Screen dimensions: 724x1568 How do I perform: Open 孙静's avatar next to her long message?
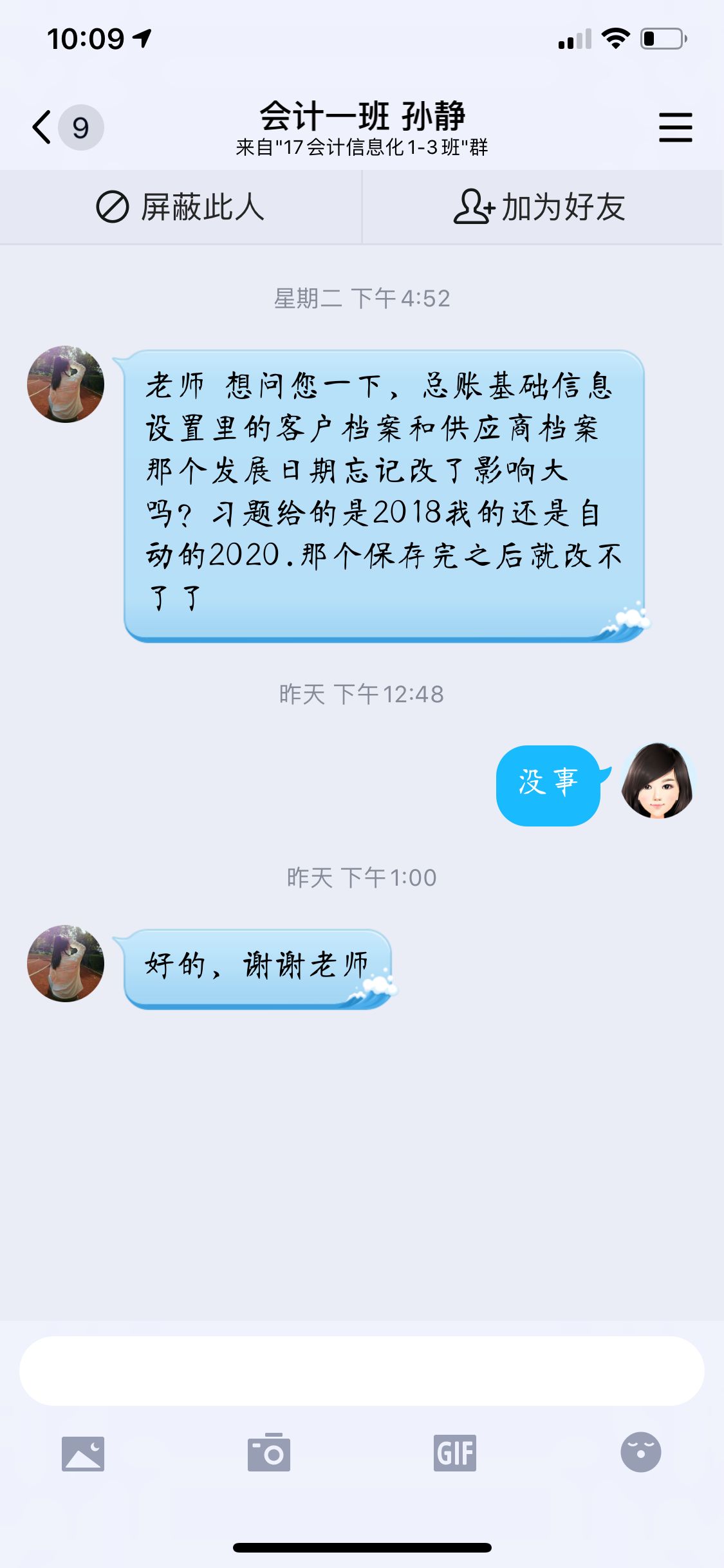[66, 384]
